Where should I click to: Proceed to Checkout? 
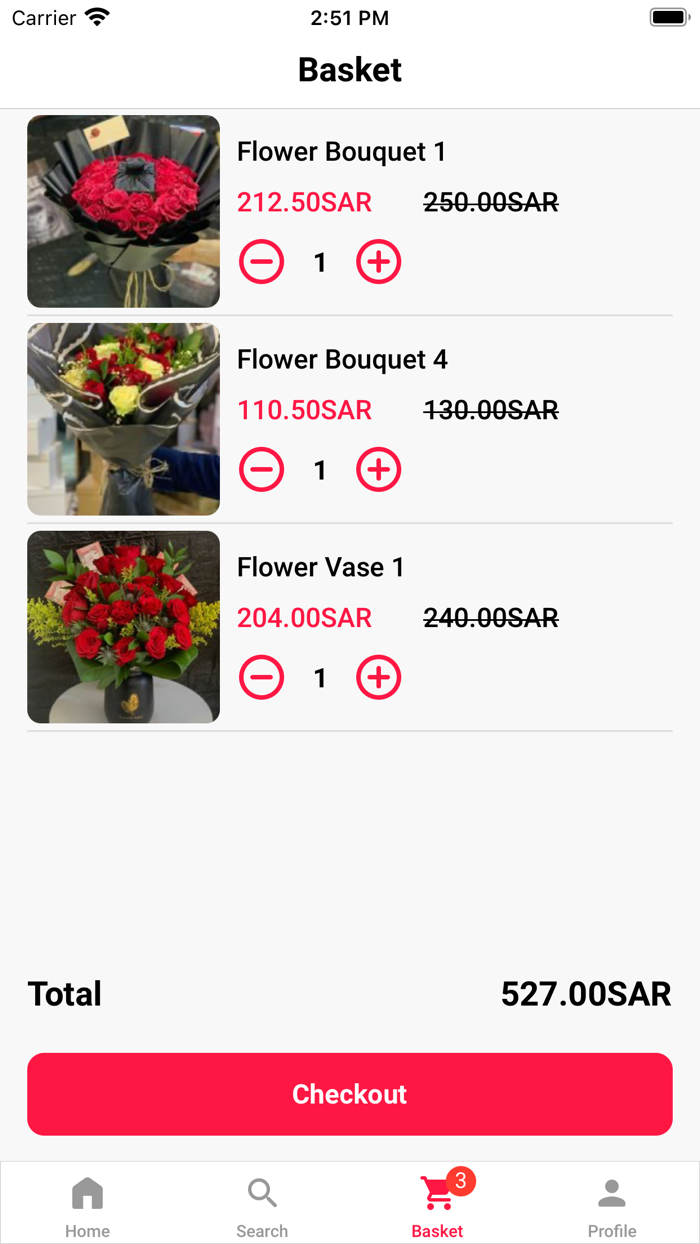click(x=350, y=1094)
